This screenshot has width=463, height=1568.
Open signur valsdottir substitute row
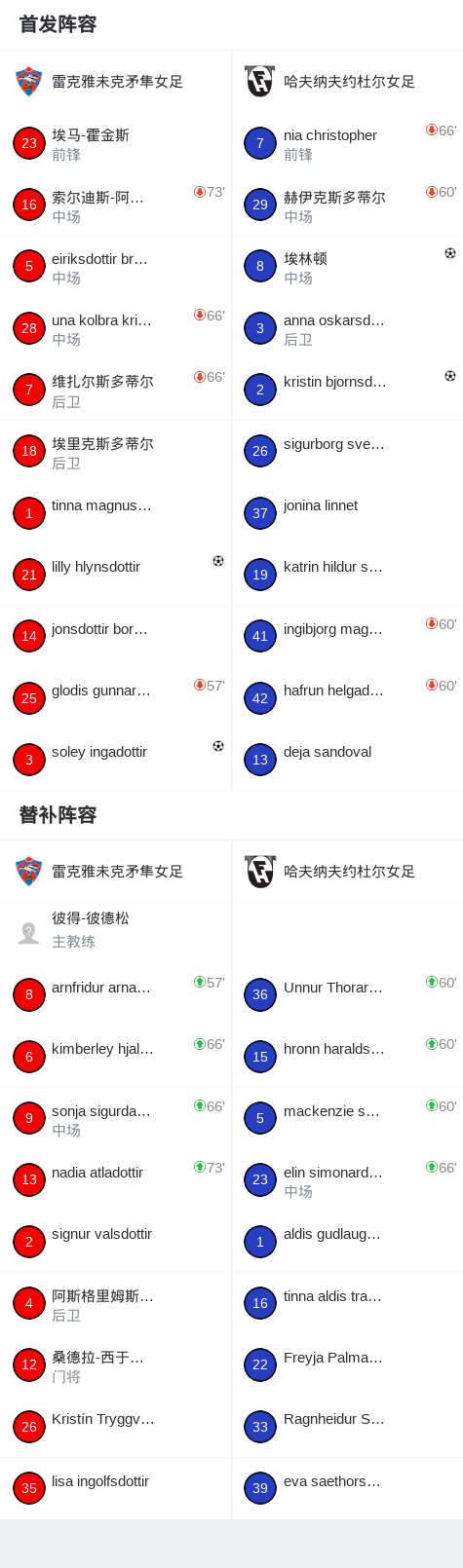point(115,1242)
